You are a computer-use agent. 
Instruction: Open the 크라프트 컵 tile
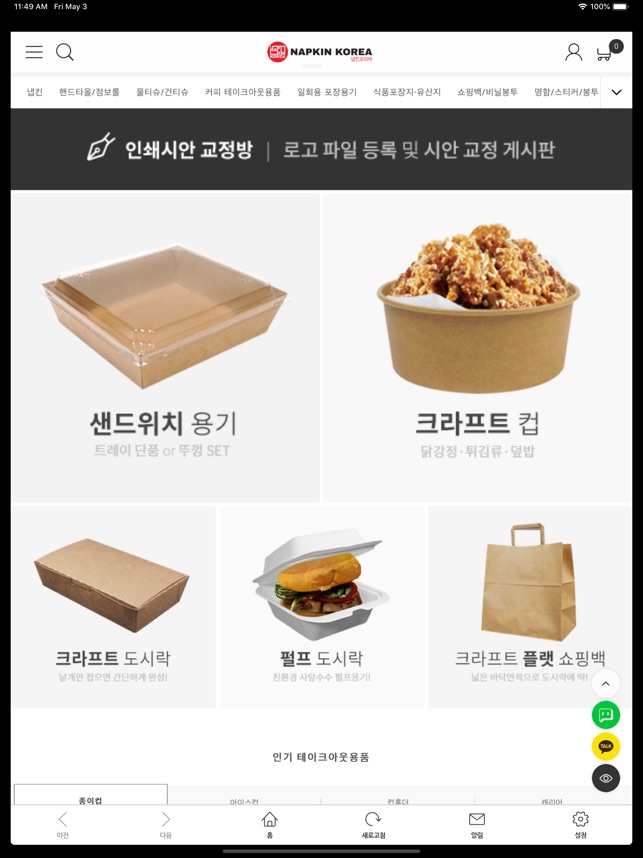[477, 347]
